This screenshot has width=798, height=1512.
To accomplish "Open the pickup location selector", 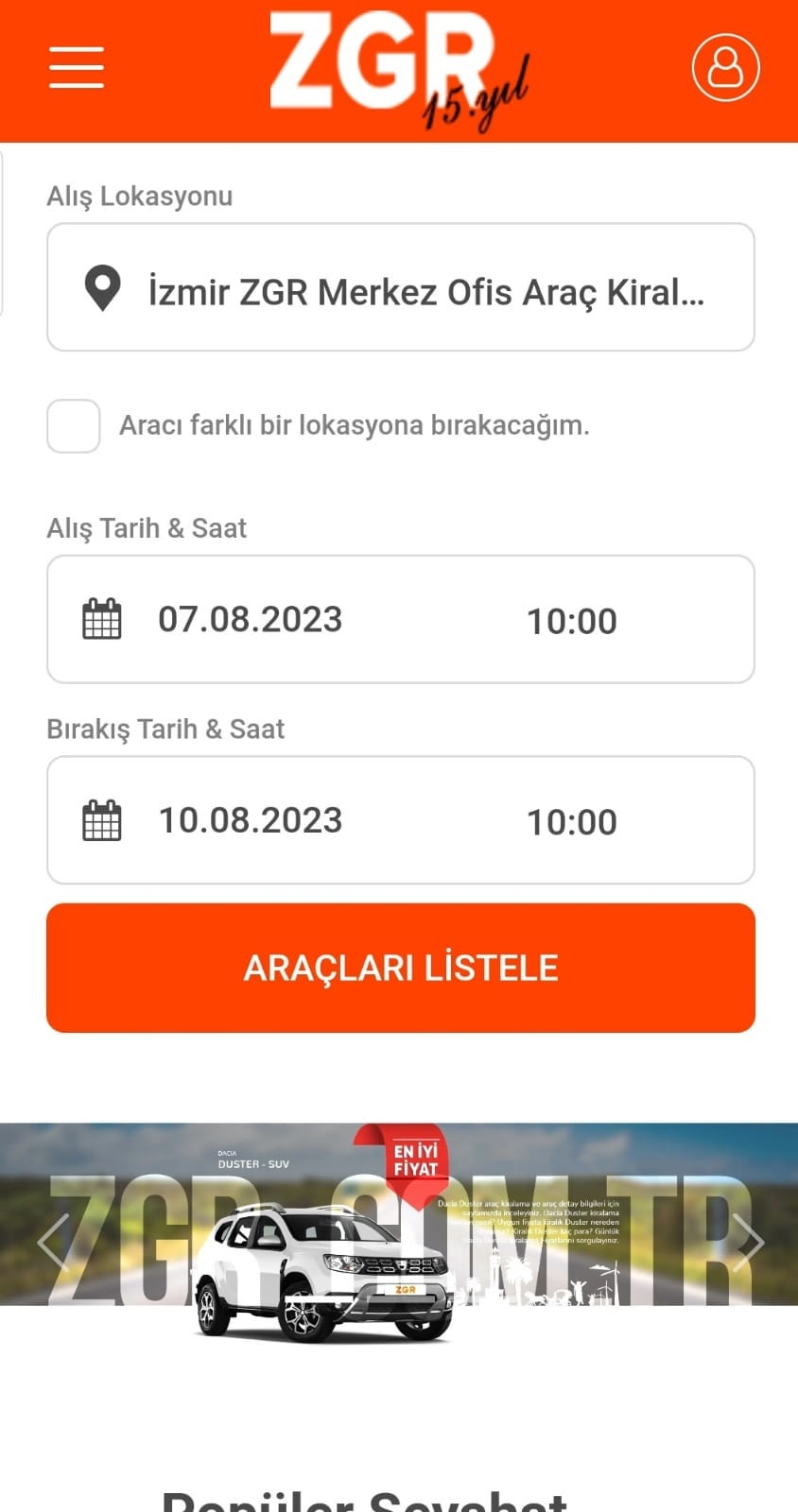I will tap(399, 288).
